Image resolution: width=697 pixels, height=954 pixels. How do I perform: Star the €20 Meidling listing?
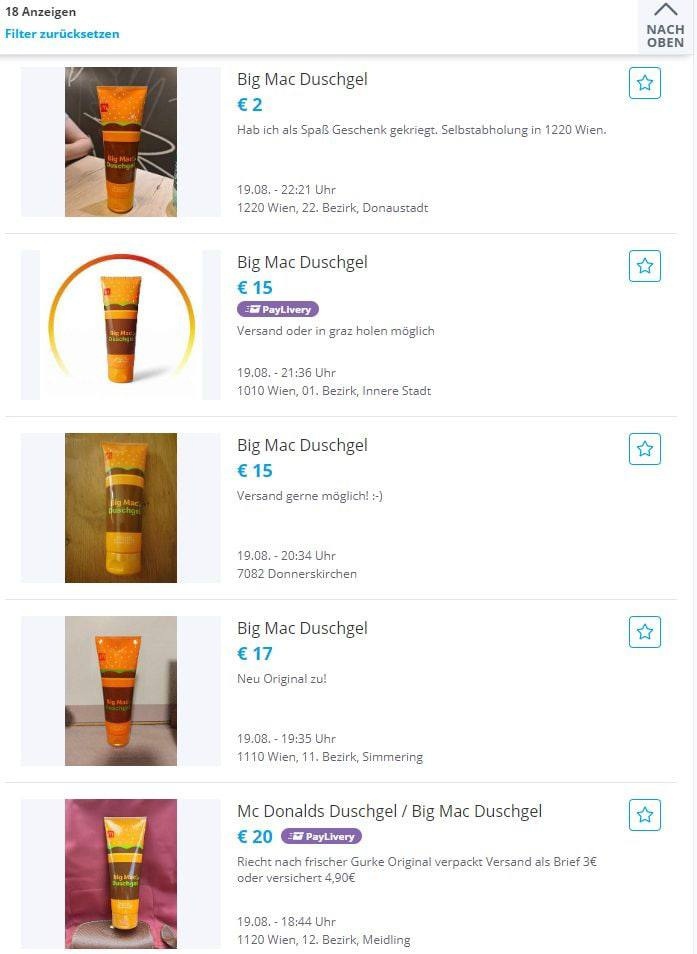[645, 815]
